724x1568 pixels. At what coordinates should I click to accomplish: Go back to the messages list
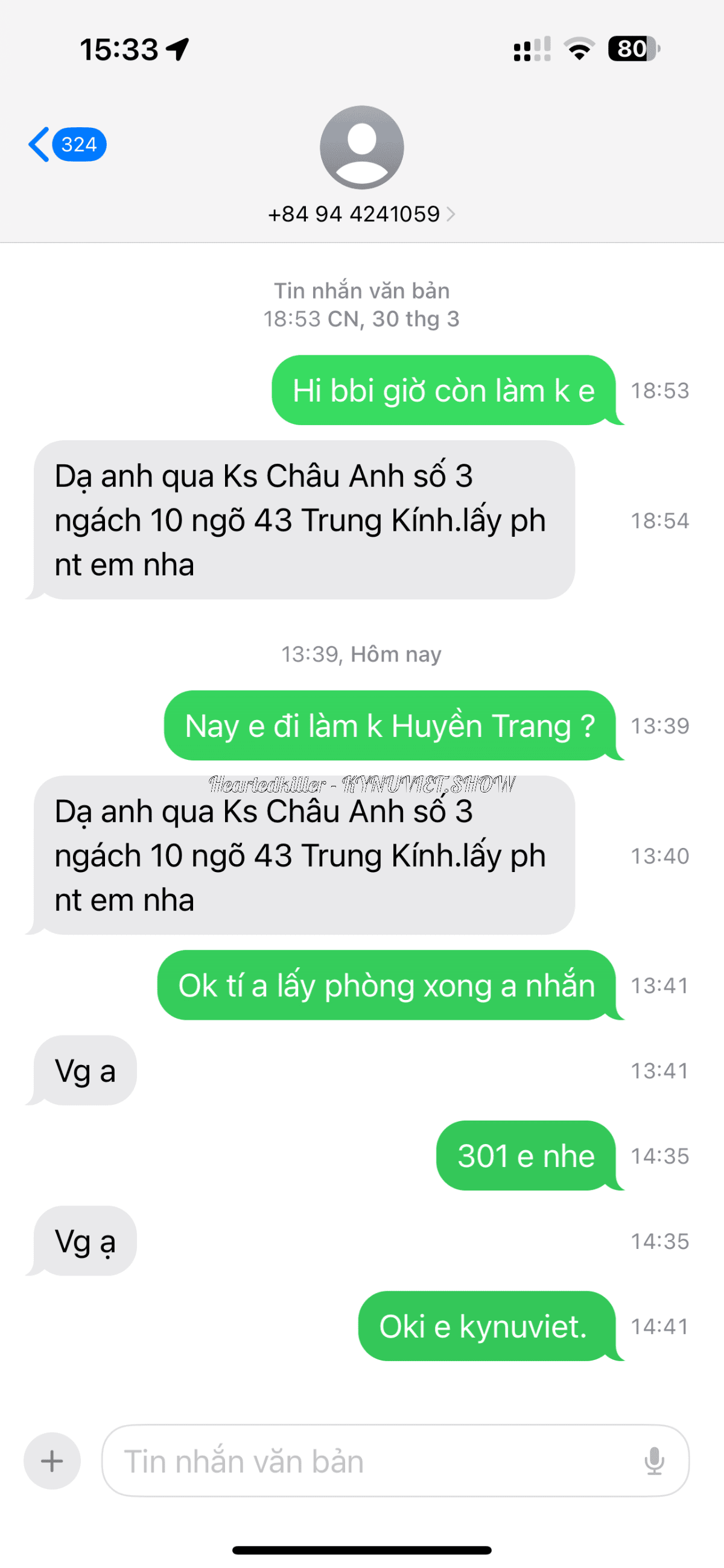(67, 145)
